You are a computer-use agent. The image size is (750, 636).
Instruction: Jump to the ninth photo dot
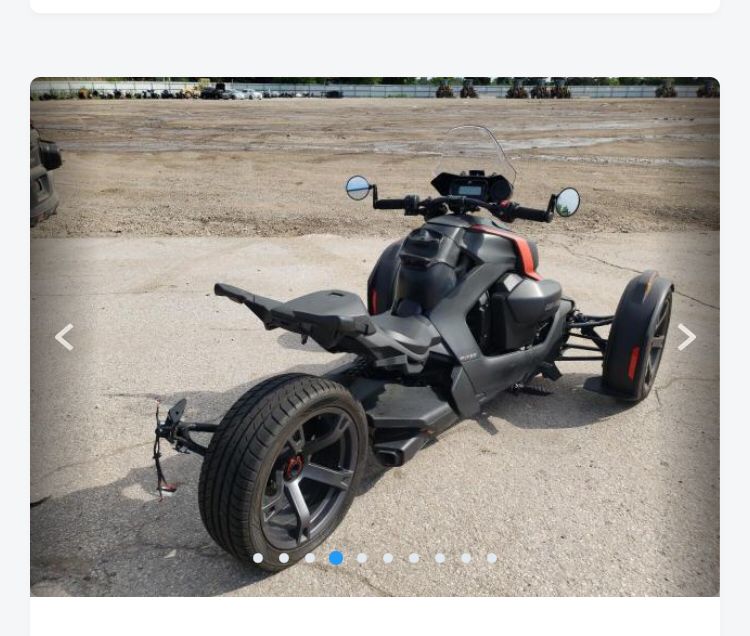click(x=466, y=558)
